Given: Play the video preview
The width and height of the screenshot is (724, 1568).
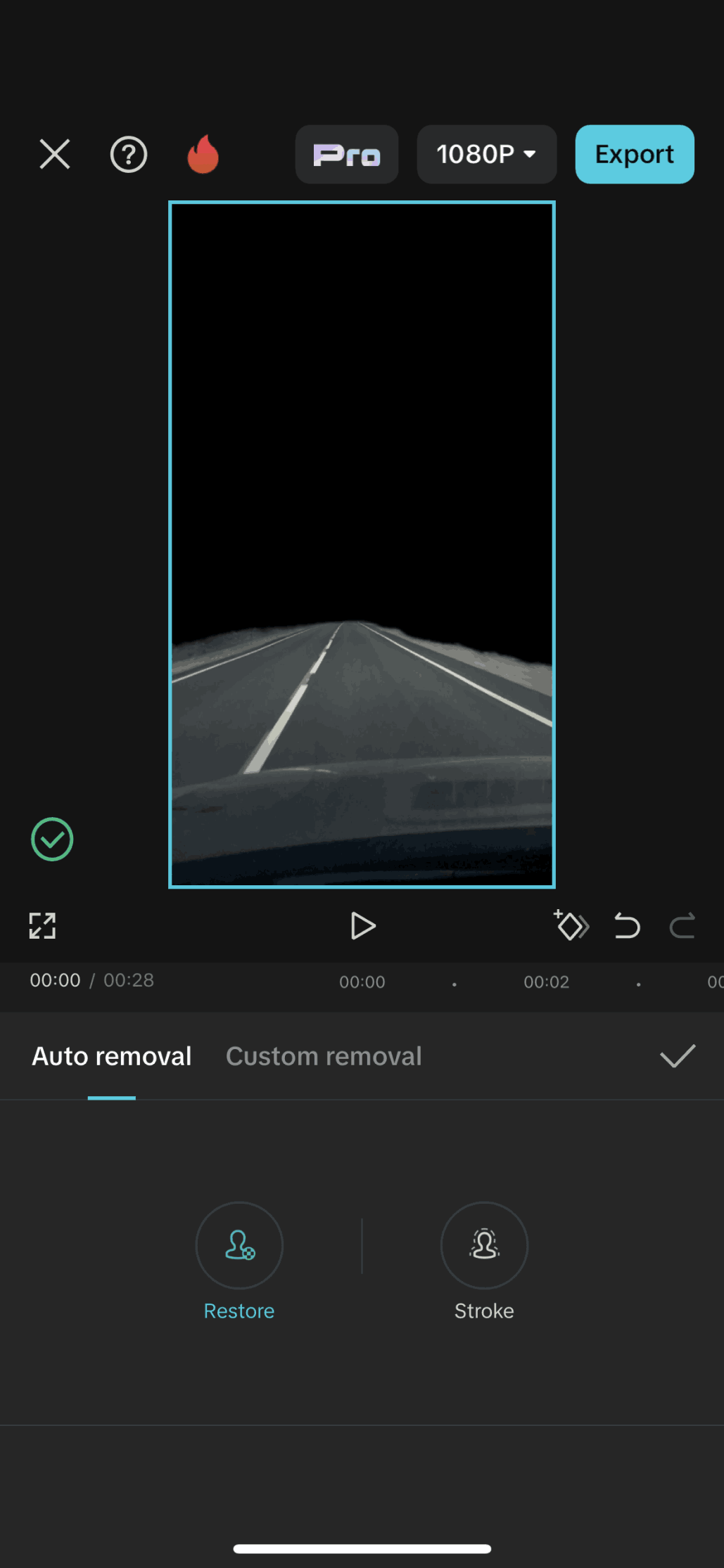Looking at the screenshot, I should point(362,926).
